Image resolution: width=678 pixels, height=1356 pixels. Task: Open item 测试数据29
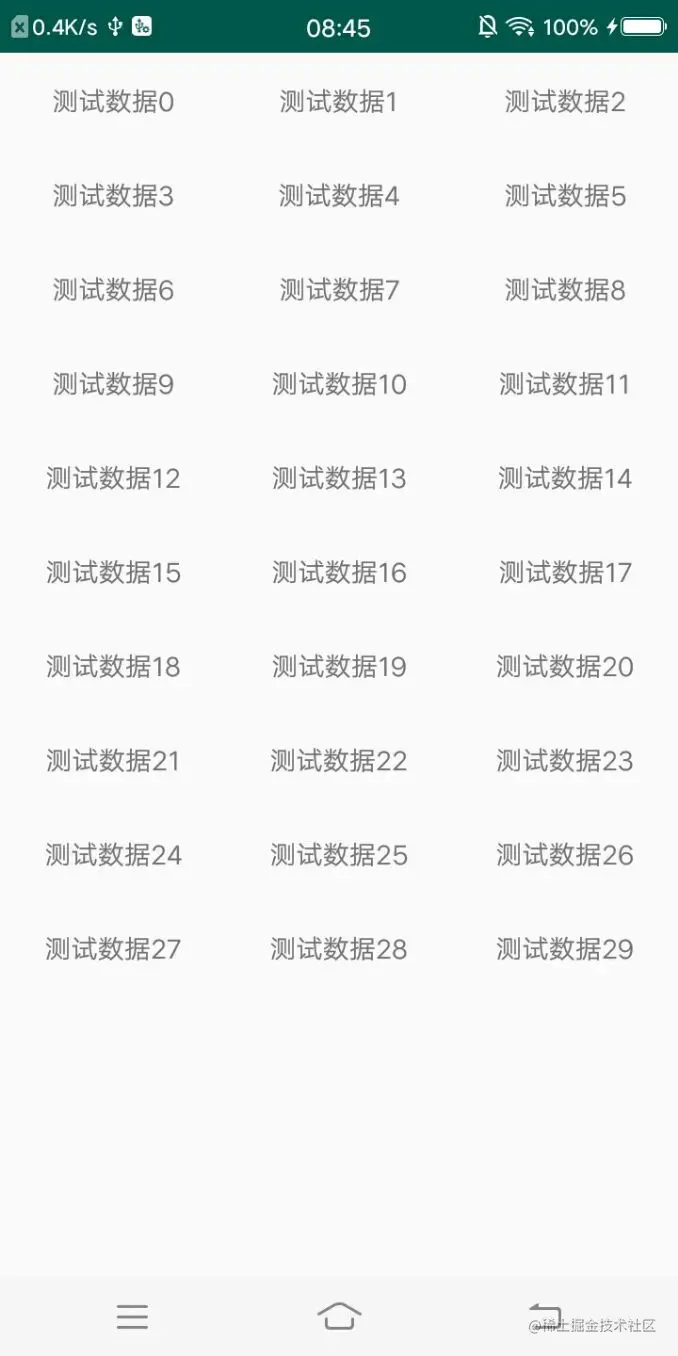[x=565, y=949]
